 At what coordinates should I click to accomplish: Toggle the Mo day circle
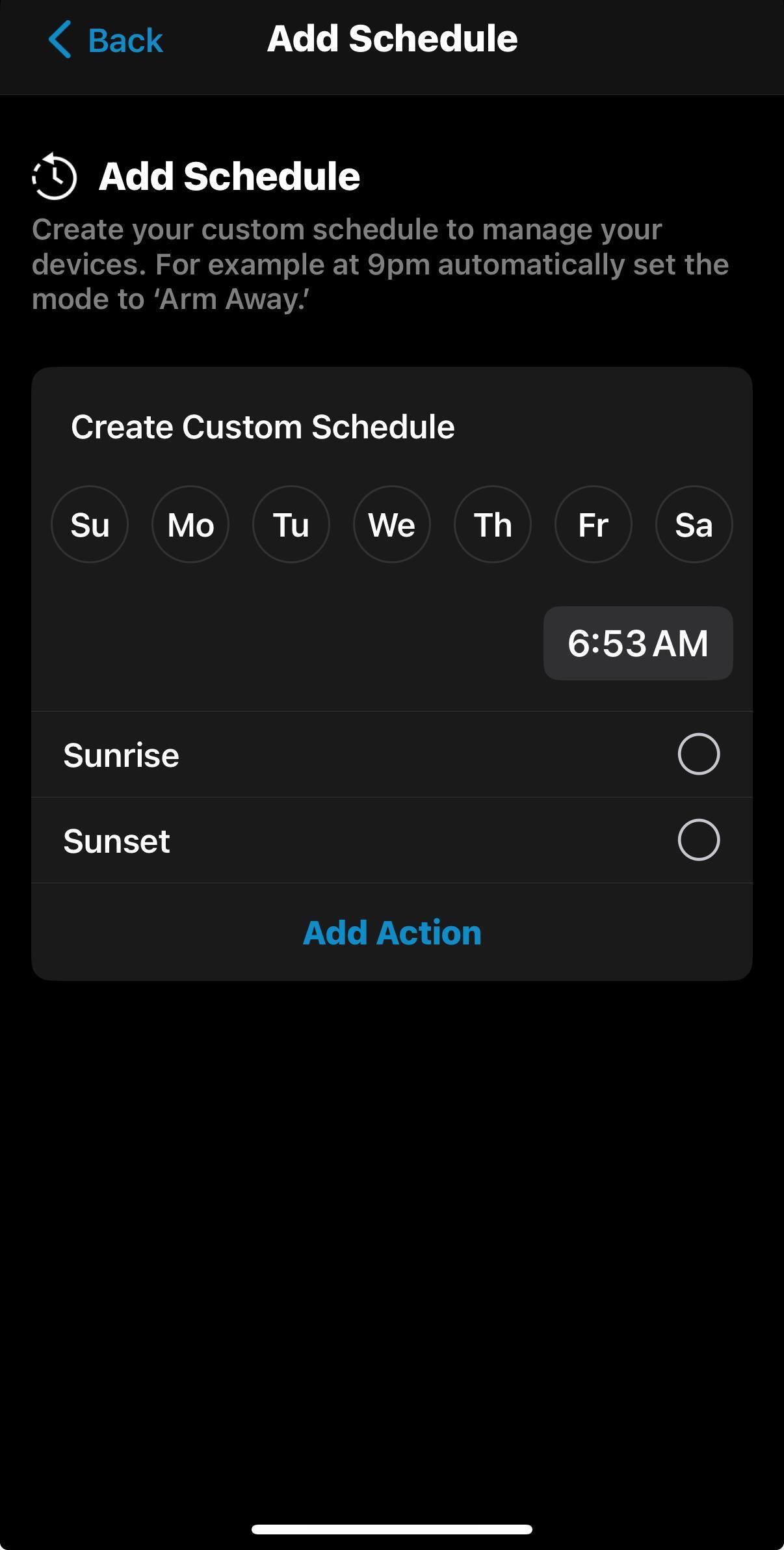click(x=190, y=524)
